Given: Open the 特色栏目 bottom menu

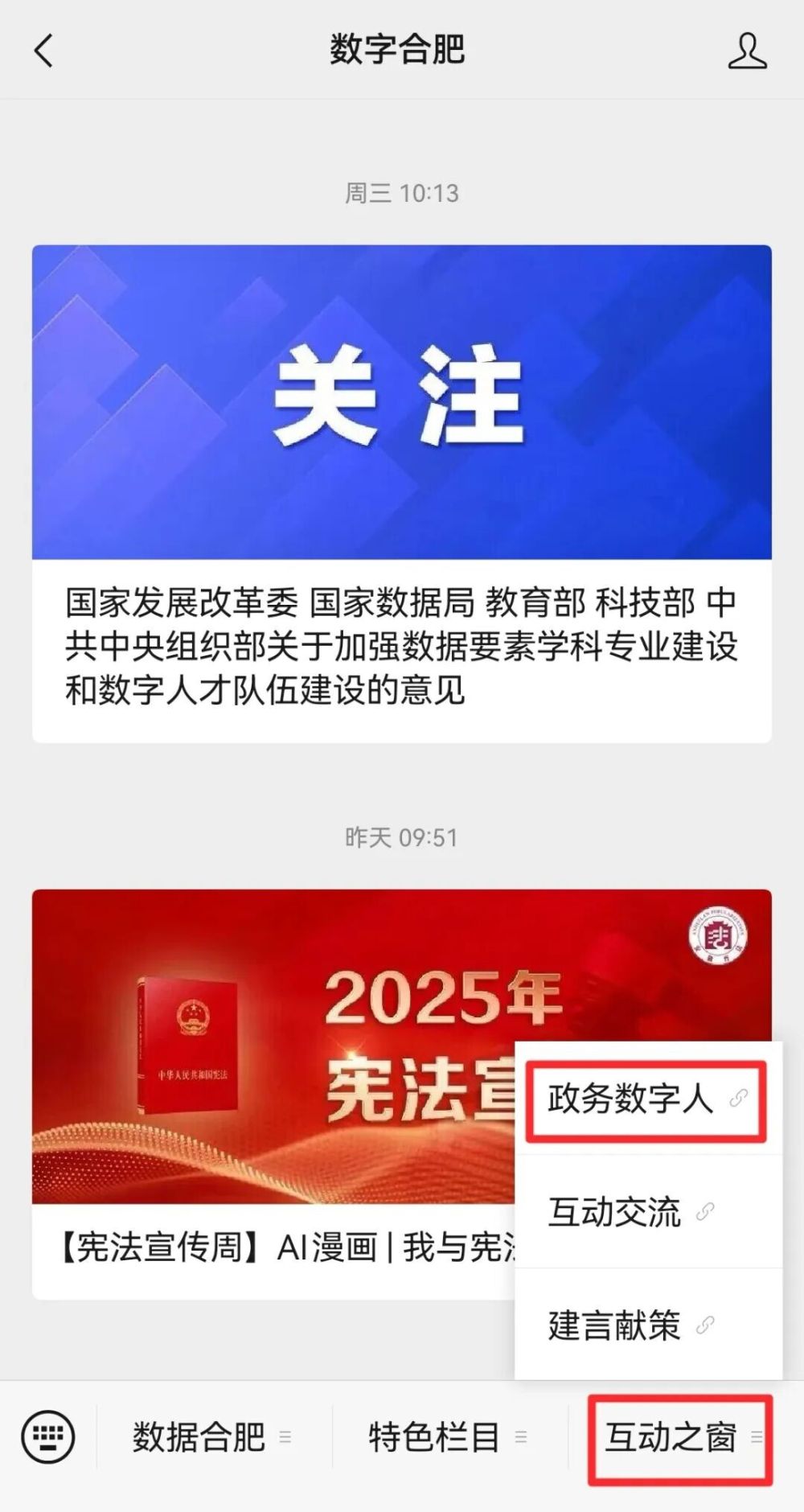Looking at the screenshot, I should (448, 1437).
